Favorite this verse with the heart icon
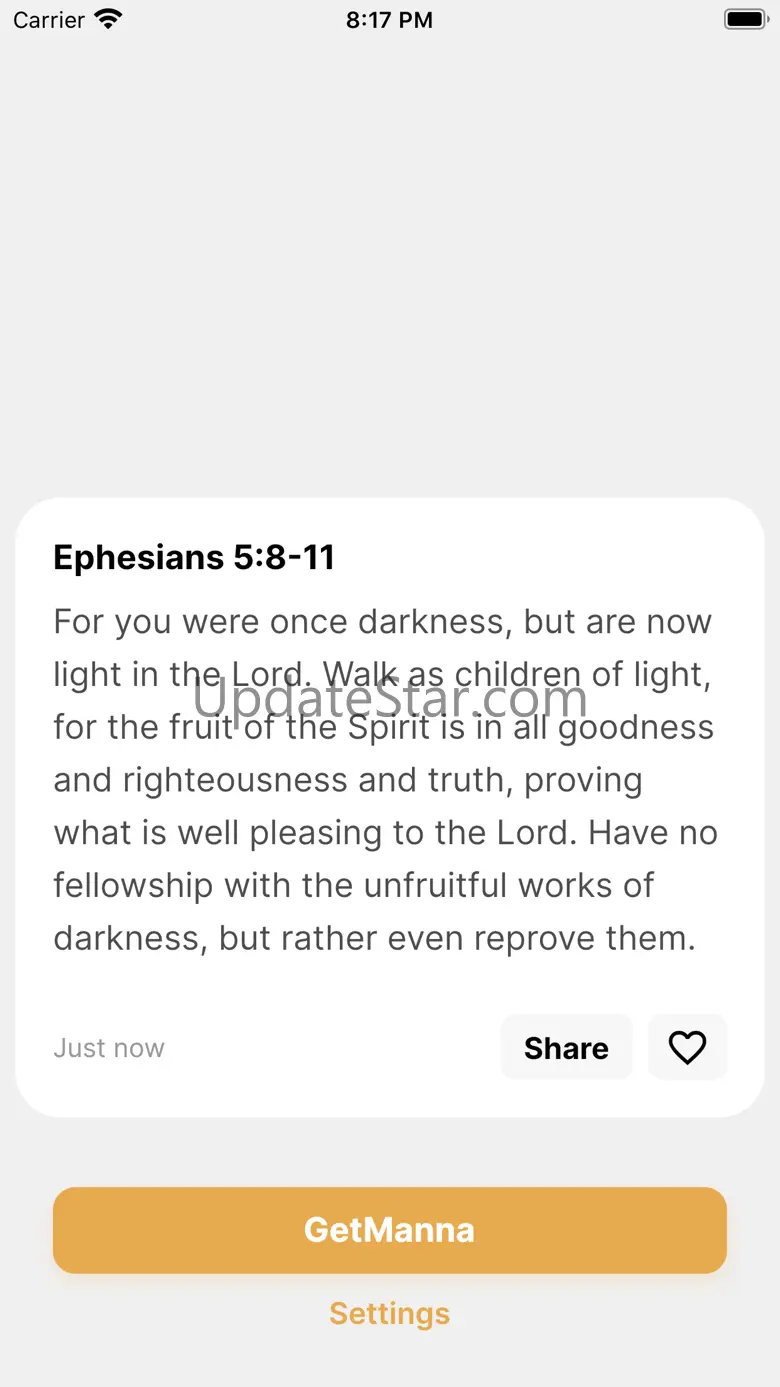Image resolution: width=780 pixels, height=1387 pixels. (x=687, y=1047)
